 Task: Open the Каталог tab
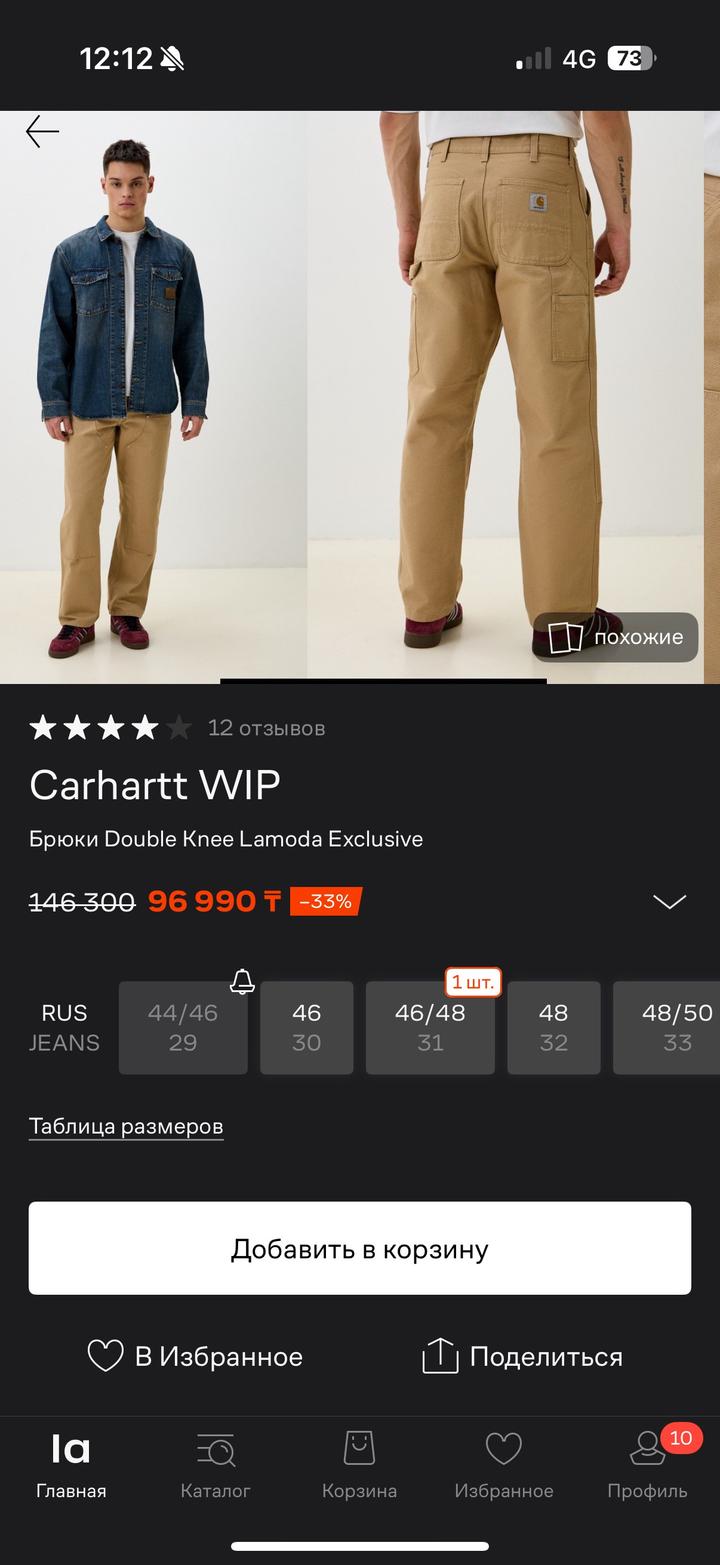tap(215, 1464)
